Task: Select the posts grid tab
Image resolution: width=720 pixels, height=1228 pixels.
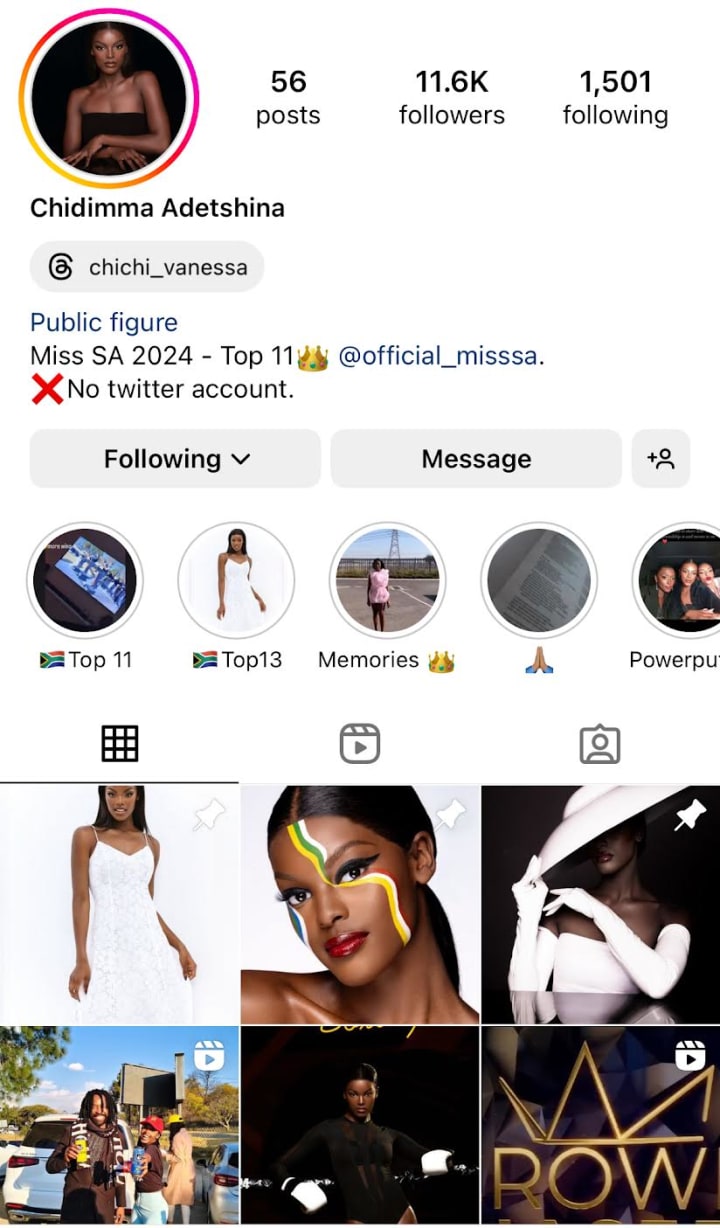Action: point(120,744)
